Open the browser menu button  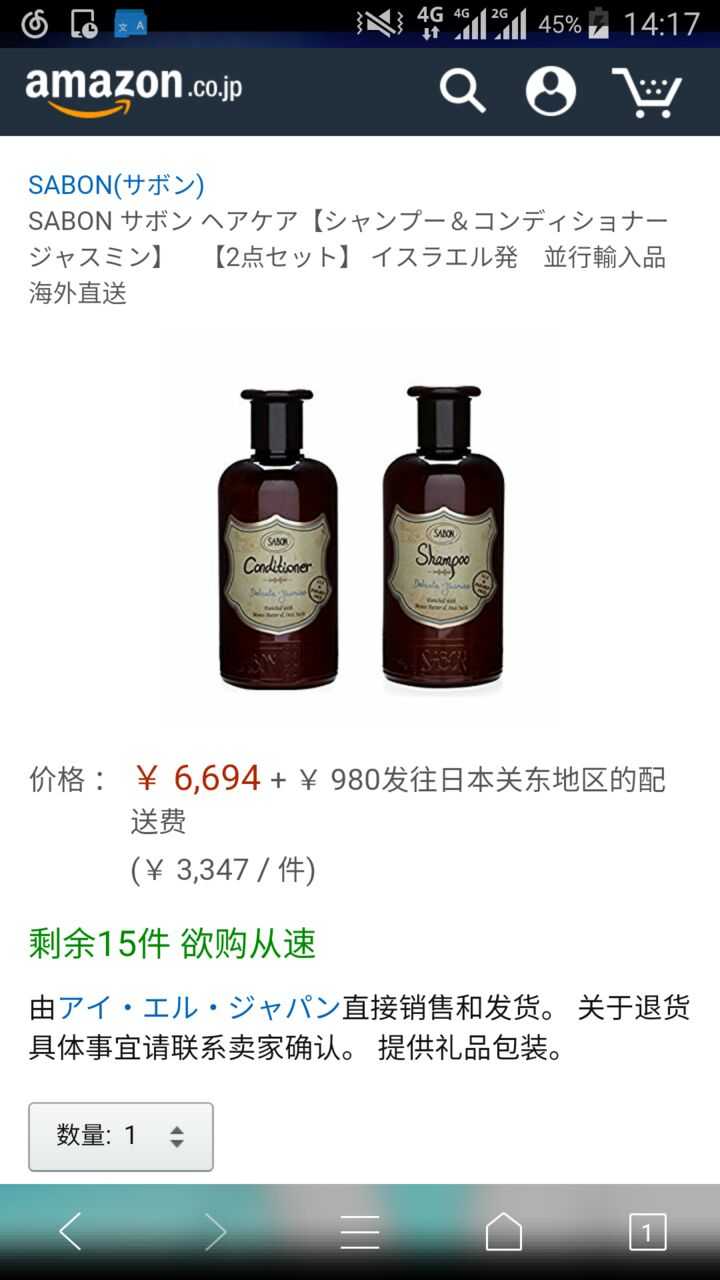pyautogui.click(x=360, y=1232)
